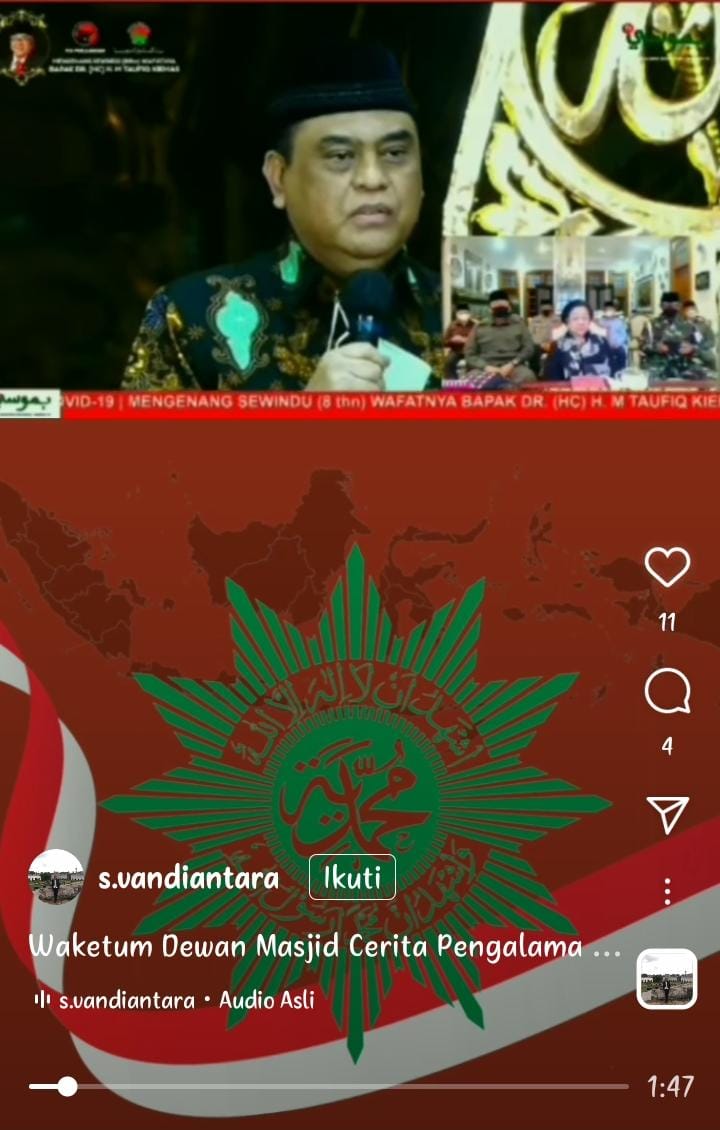Share the reel via the send icon
Image resolution: width=720 pixels, height=1130 pixels.
click(x=667, y=815)
